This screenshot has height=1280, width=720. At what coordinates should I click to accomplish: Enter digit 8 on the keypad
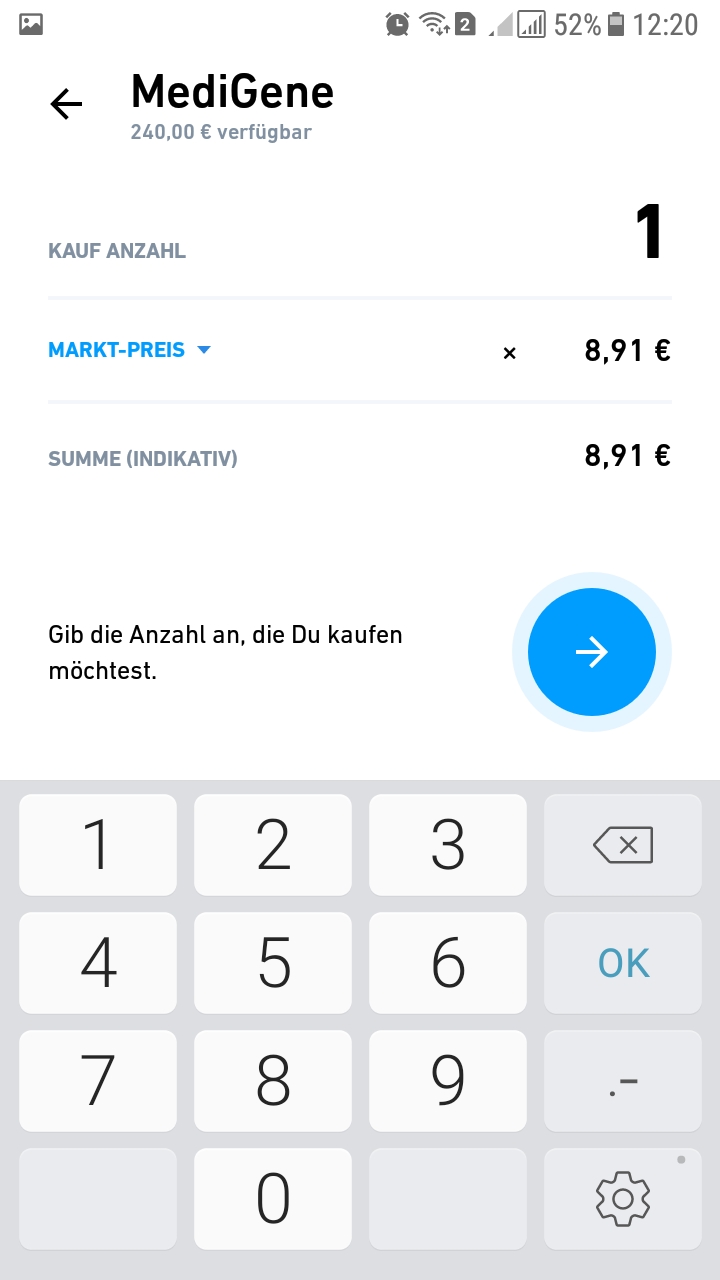click(x=273, y=1081)
